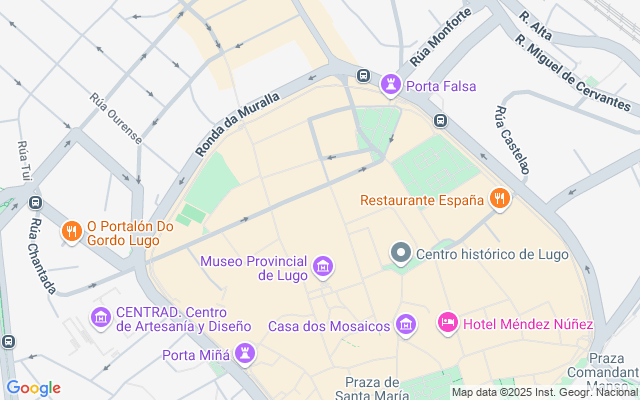Select the Porta Miñá landmark marker
640x400 pixels.
click(245, 354)
